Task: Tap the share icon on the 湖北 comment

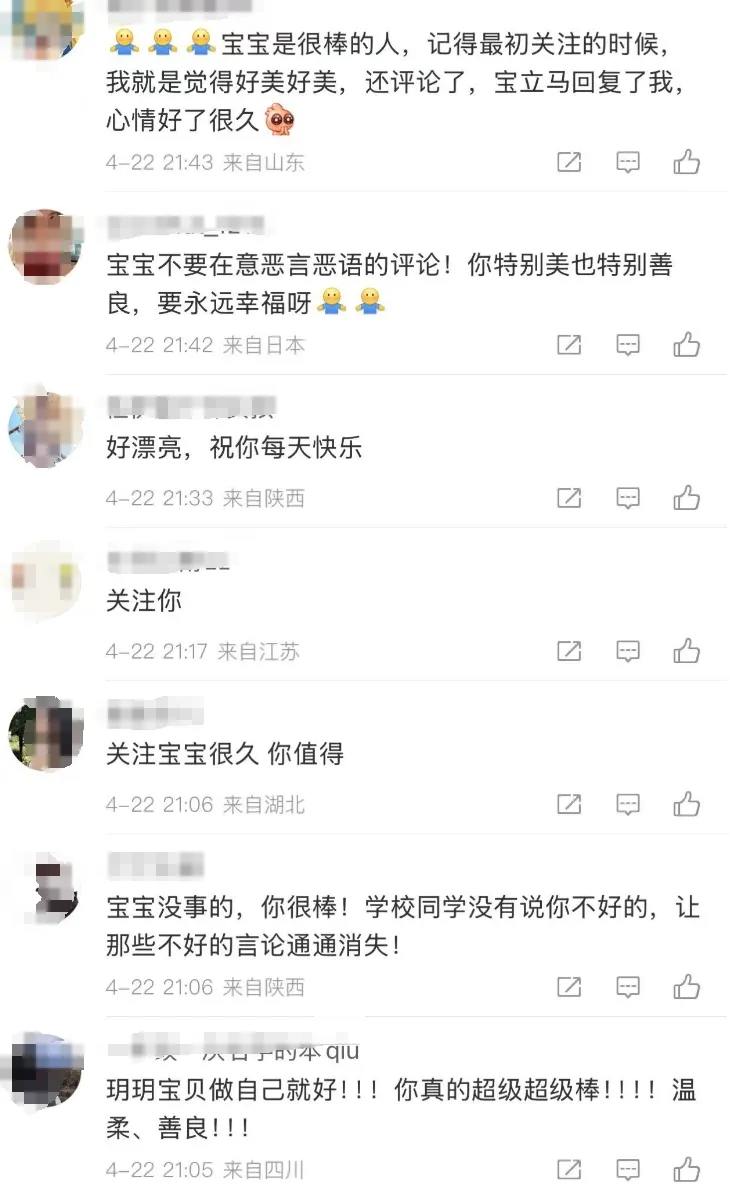Action: pyautogui.click(x=568, y=804)
